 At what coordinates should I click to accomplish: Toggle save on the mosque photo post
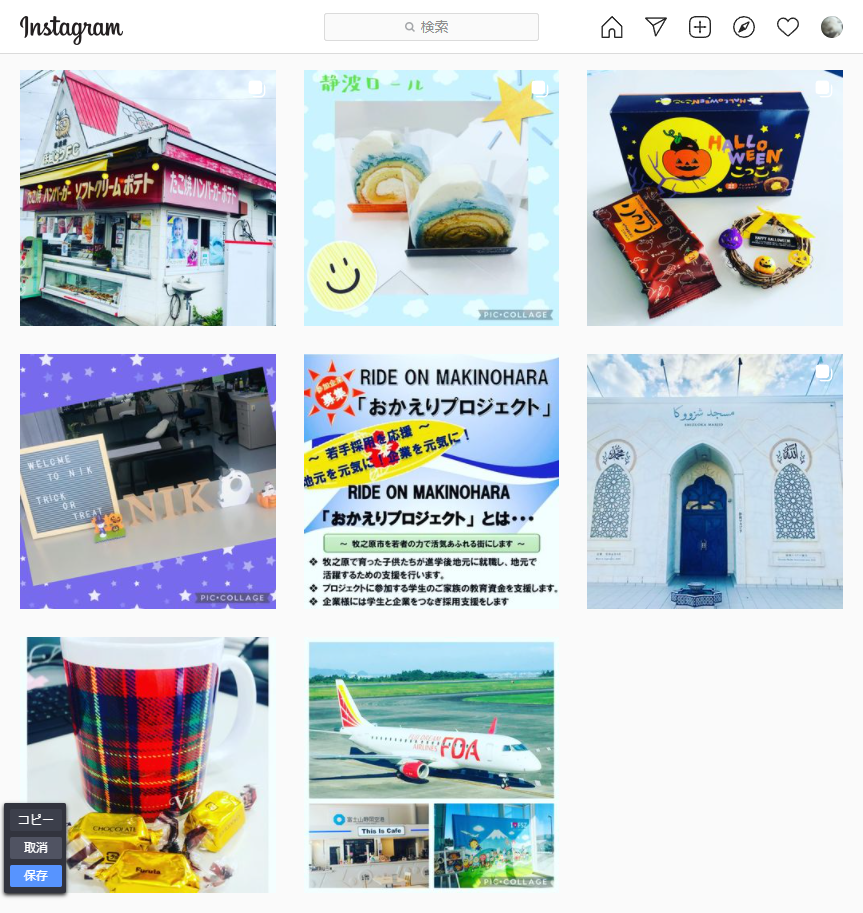(x=822, y=372)
